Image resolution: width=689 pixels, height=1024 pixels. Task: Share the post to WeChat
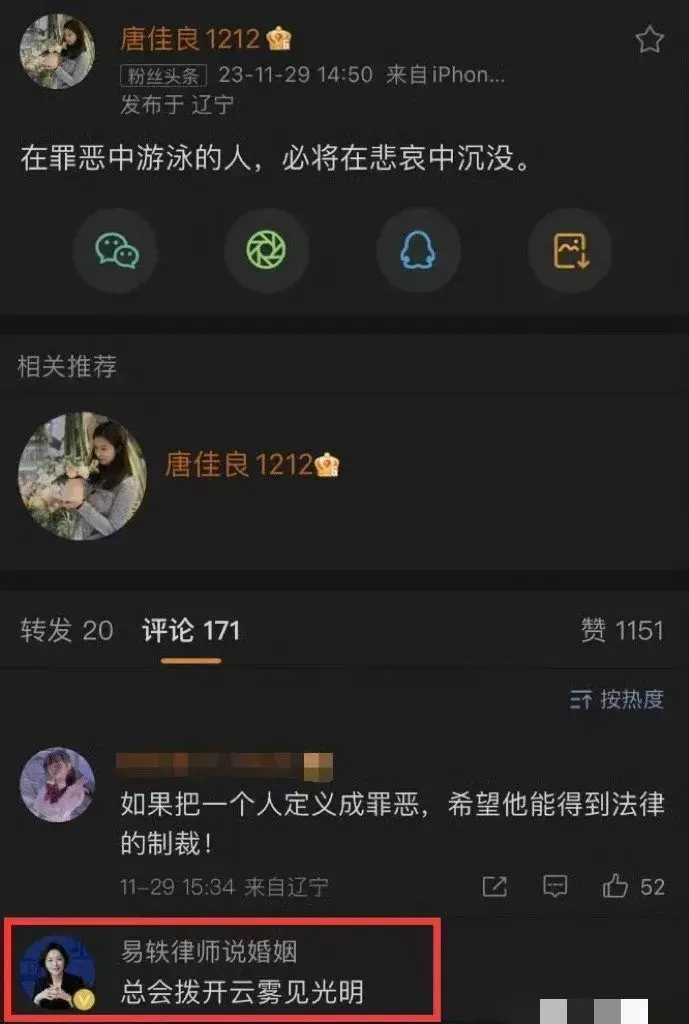click(x=117, y=250)
